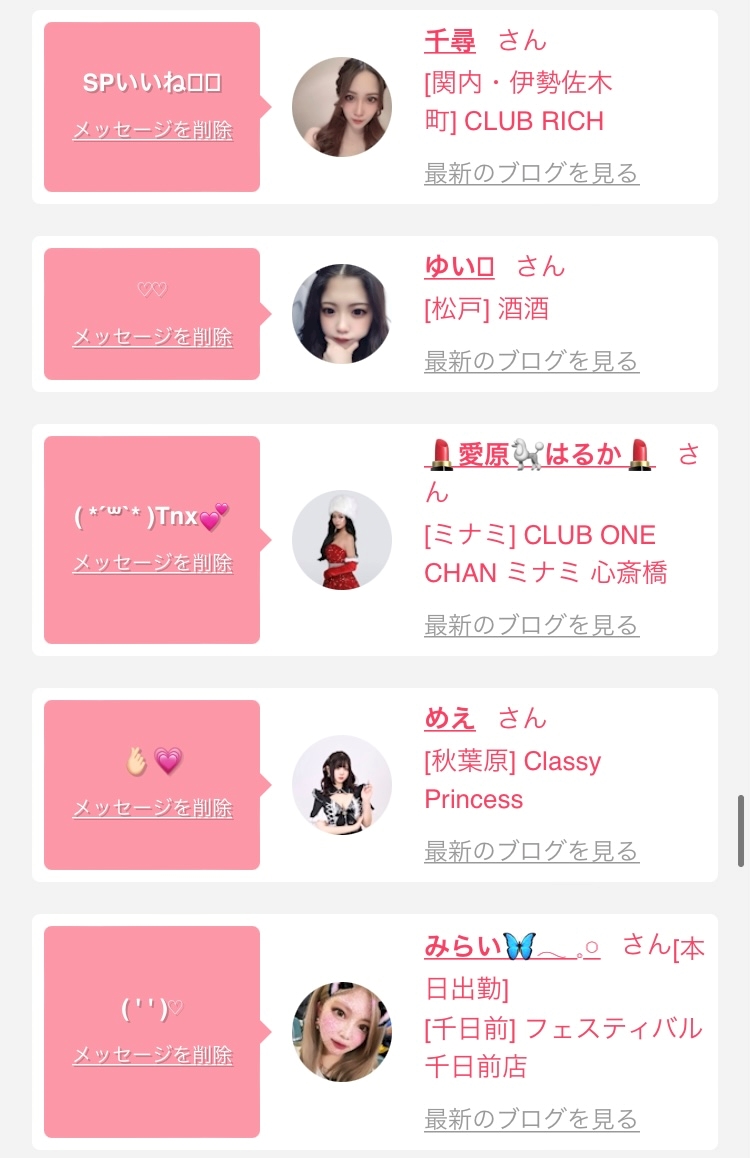View みらい's latest blog
The image size is (750, 1158).
(531, 1119)
